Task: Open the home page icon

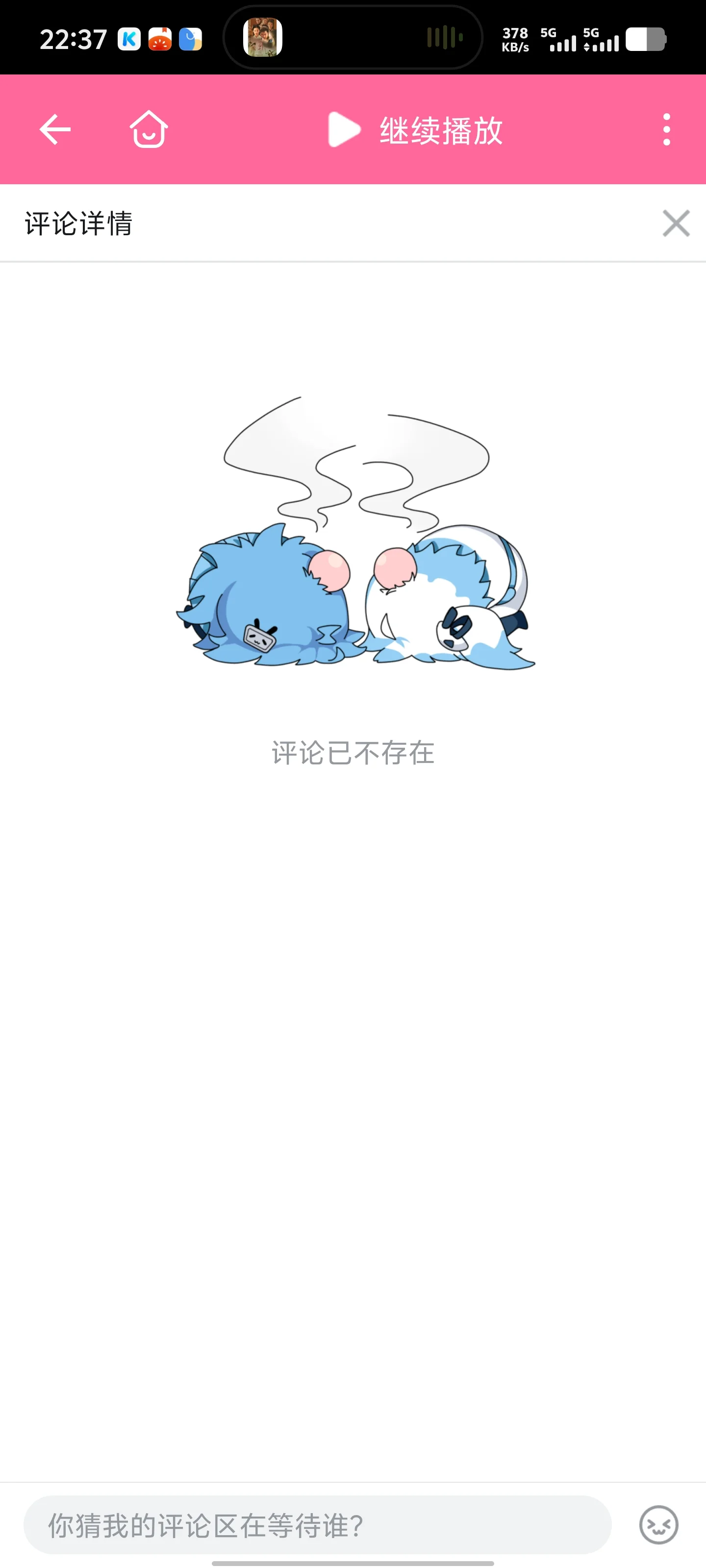Action: tap(149, 129)
